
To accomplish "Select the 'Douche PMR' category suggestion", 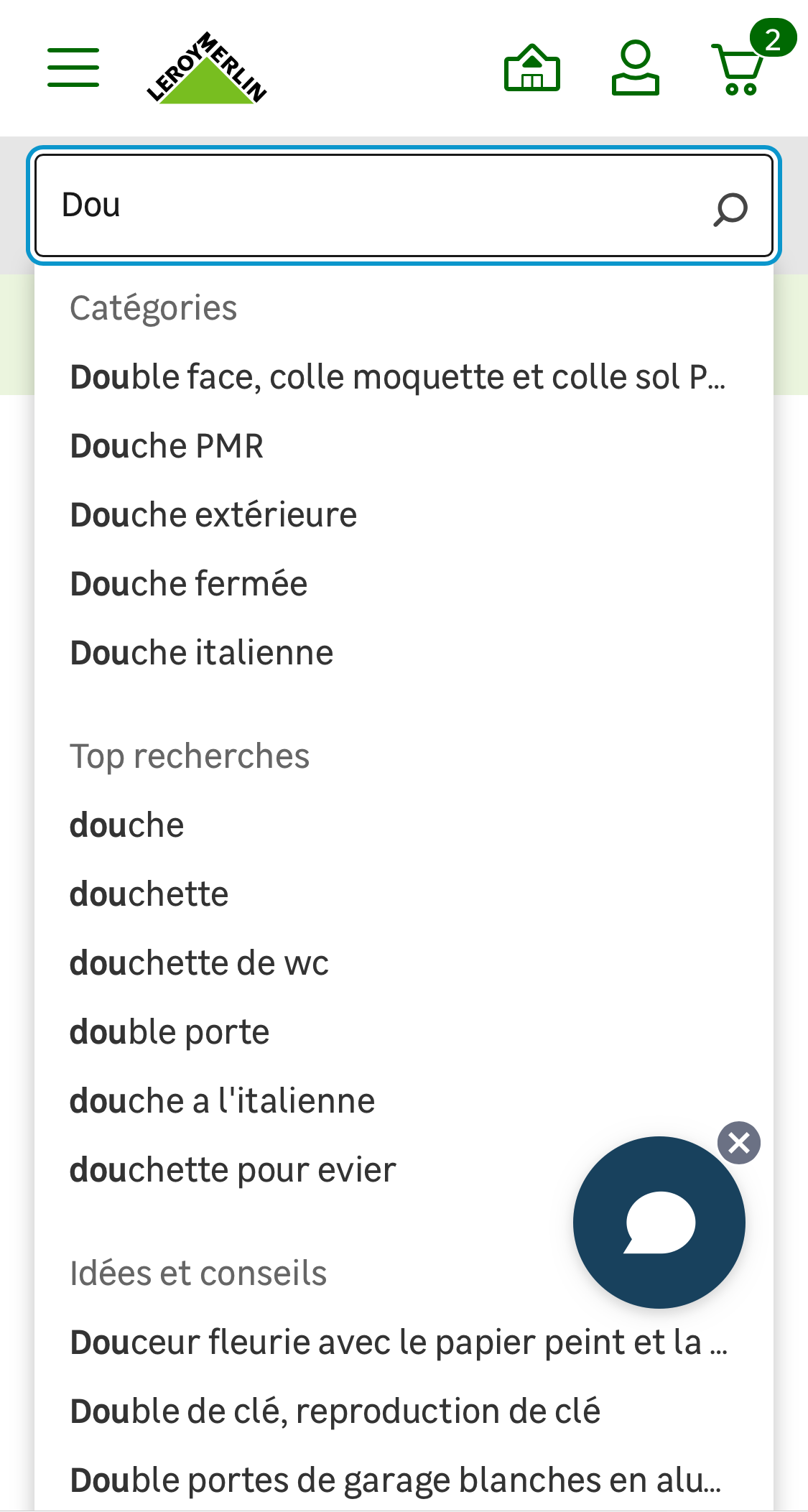I will pyautogui.click(x=167, y=445).
